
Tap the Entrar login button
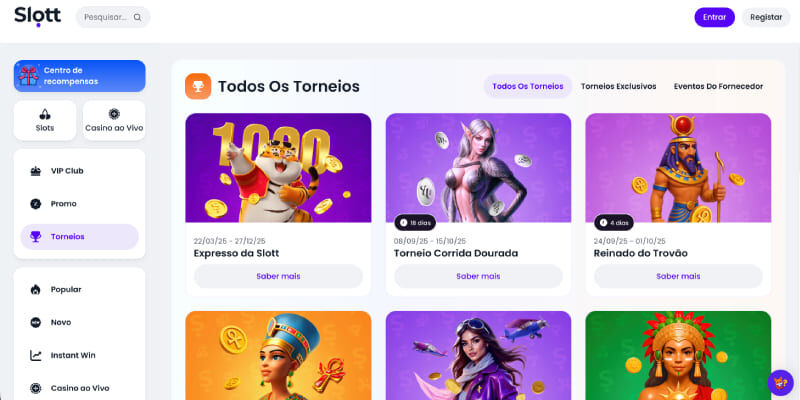click(714, 17)
